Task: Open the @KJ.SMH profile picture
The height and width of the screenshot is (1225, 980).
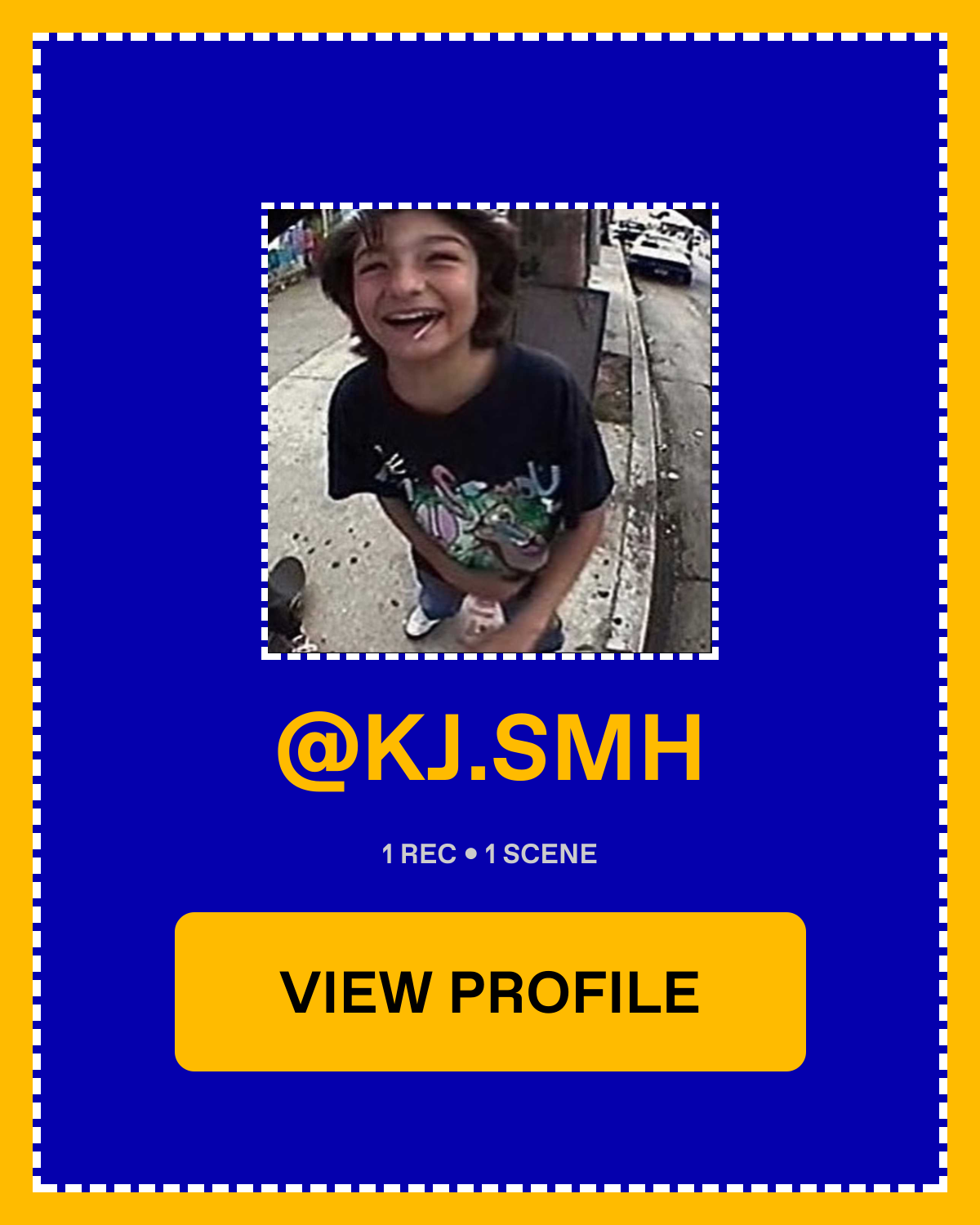Action: [490, 431]
